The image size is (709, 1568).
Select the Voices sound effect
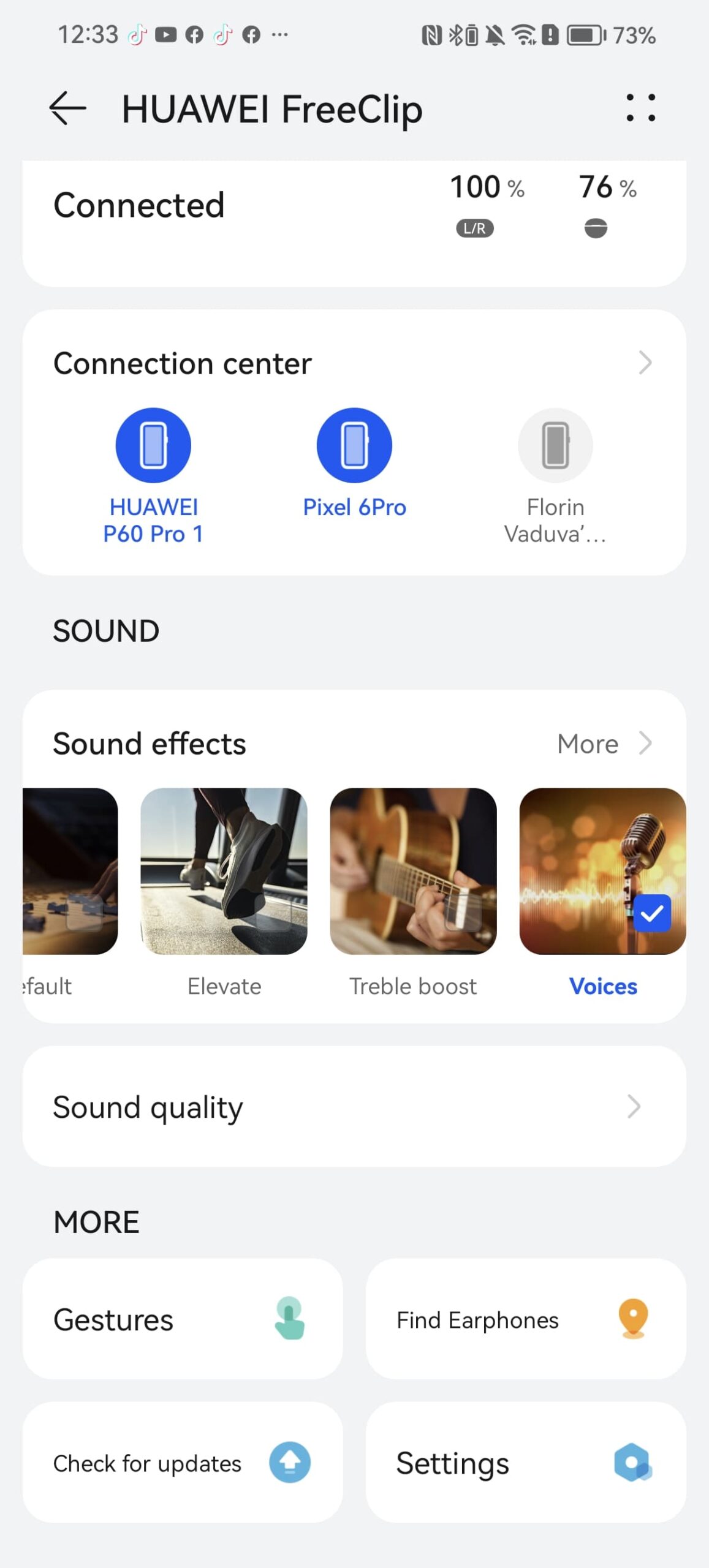pos(602,871)
